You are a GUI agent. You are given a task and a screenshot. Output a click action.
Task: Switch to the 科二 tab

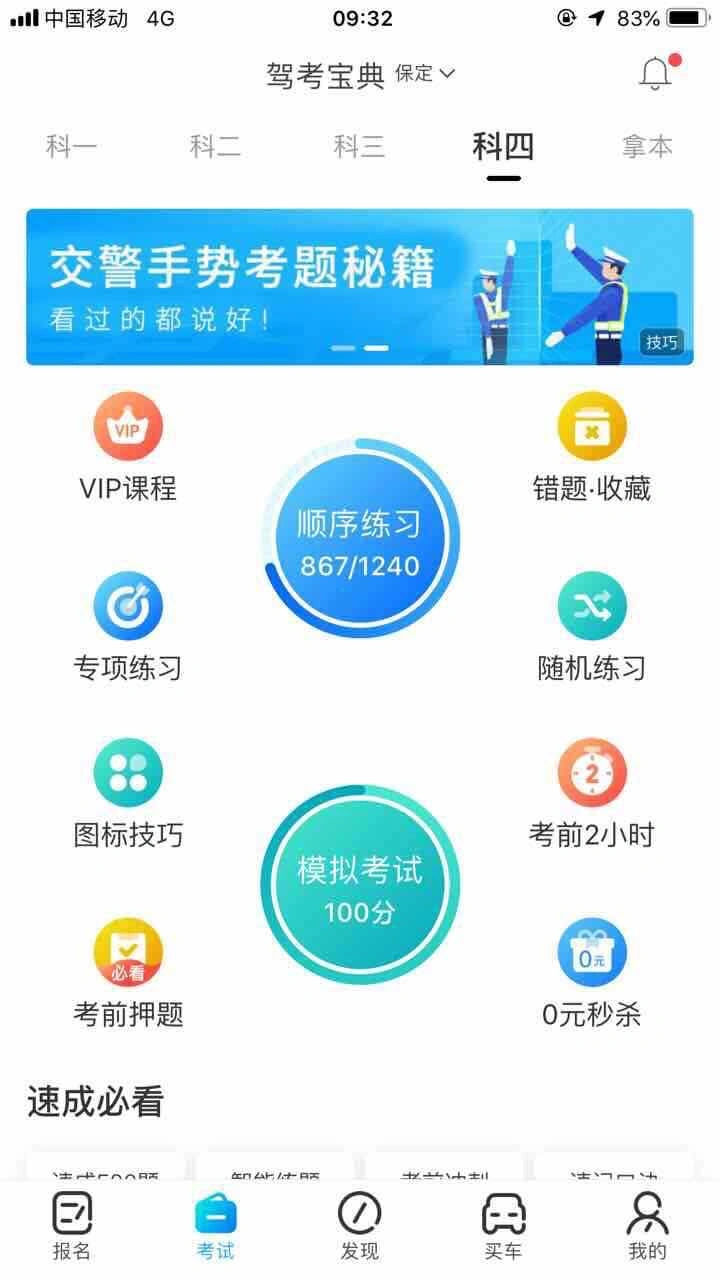[216, 147]
